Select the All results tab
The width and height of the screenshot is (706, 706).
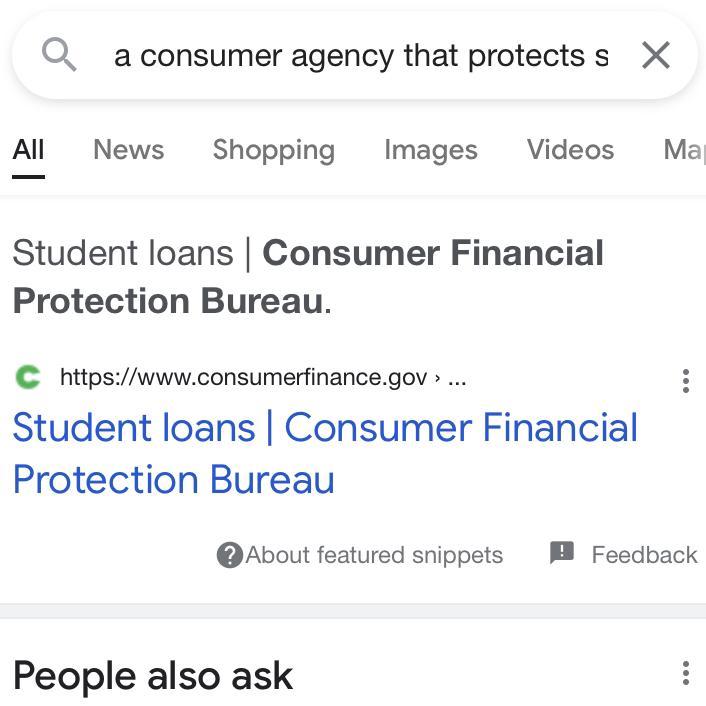pos(28,149)
